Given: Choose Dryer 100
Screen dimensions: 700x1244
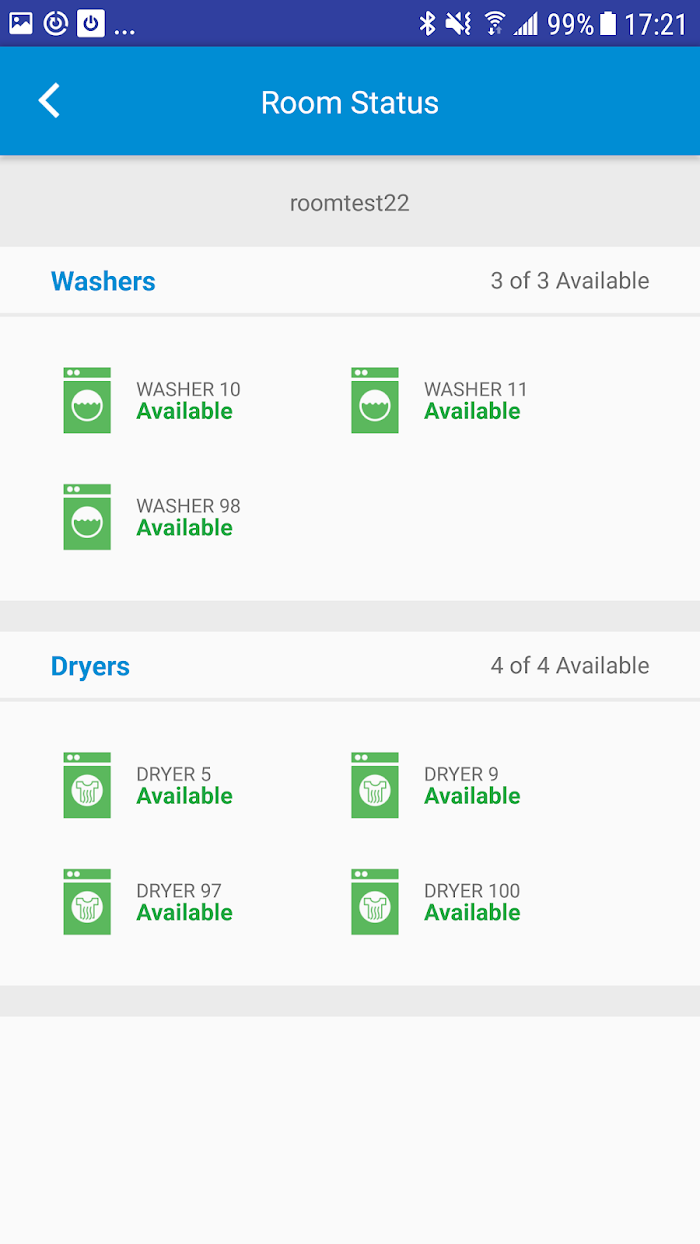Looking at the screenshot, I should [436, 902].
